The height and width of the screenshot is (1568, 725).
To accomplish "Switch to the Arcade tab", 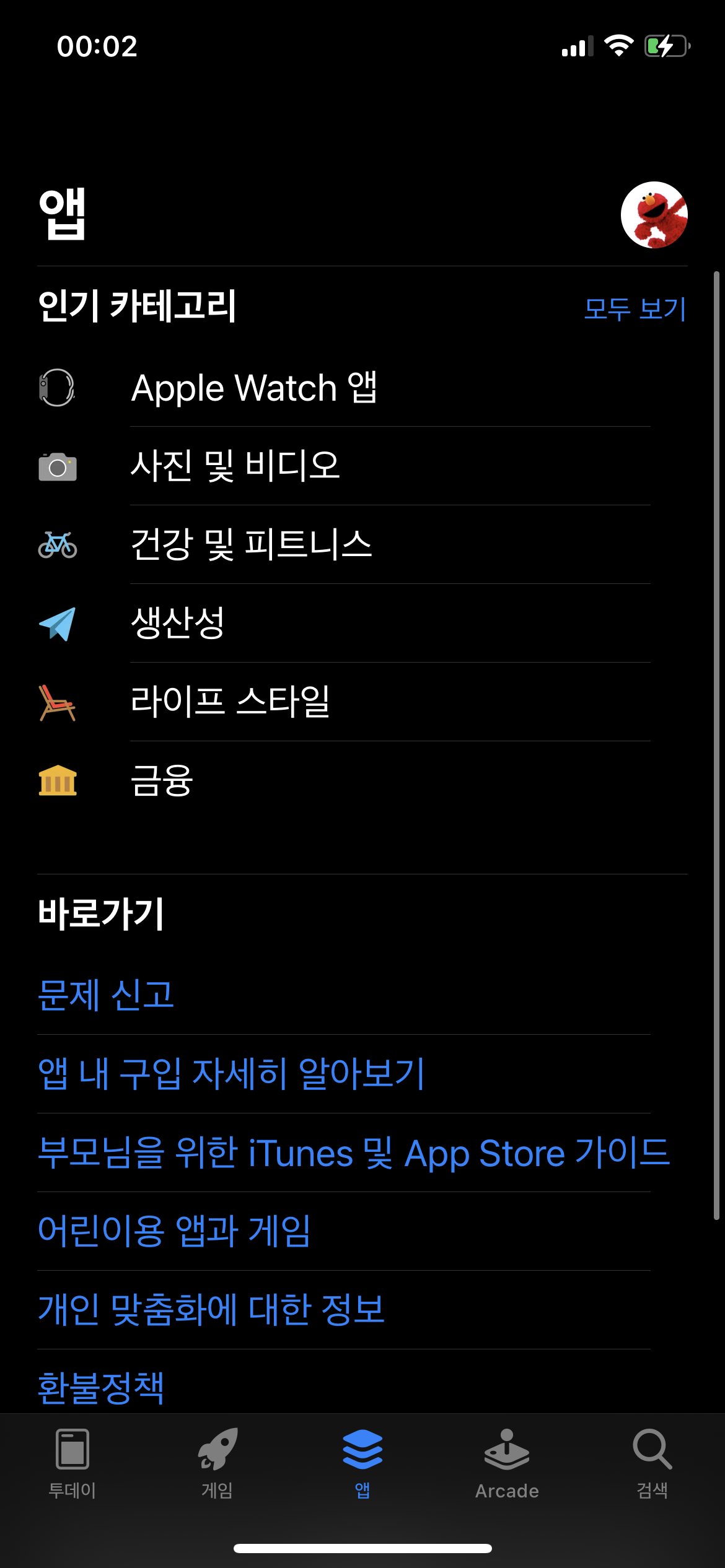I will tap(507, 1463).
